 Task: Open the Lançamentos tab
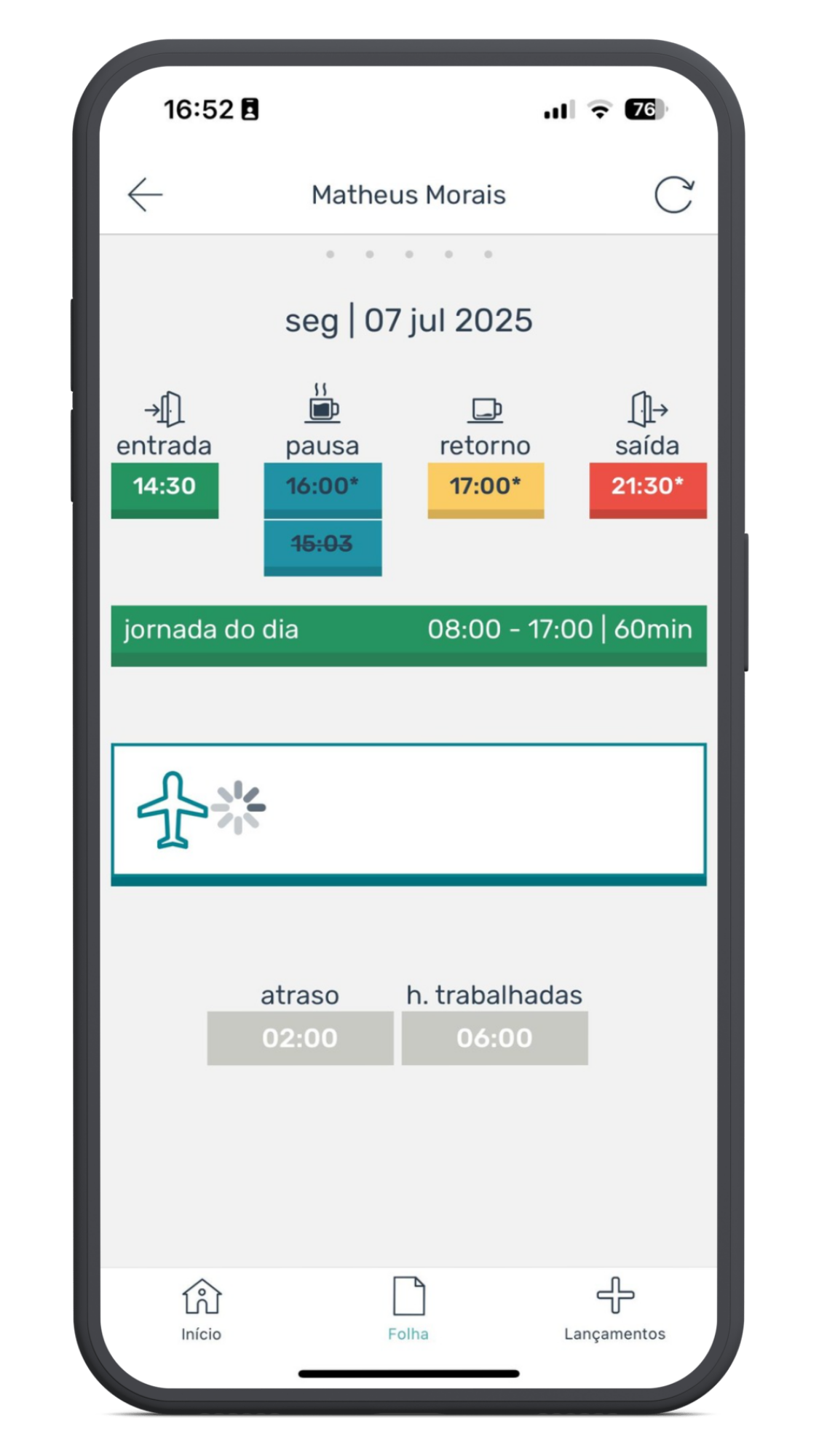click(615, 1310)
